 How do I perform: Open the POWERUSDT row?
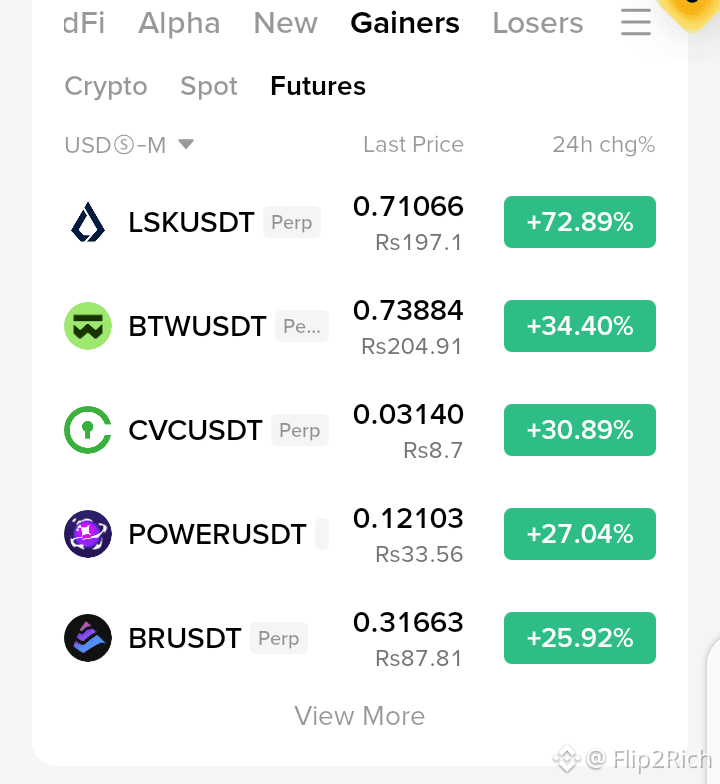click(x=360, y=534)
